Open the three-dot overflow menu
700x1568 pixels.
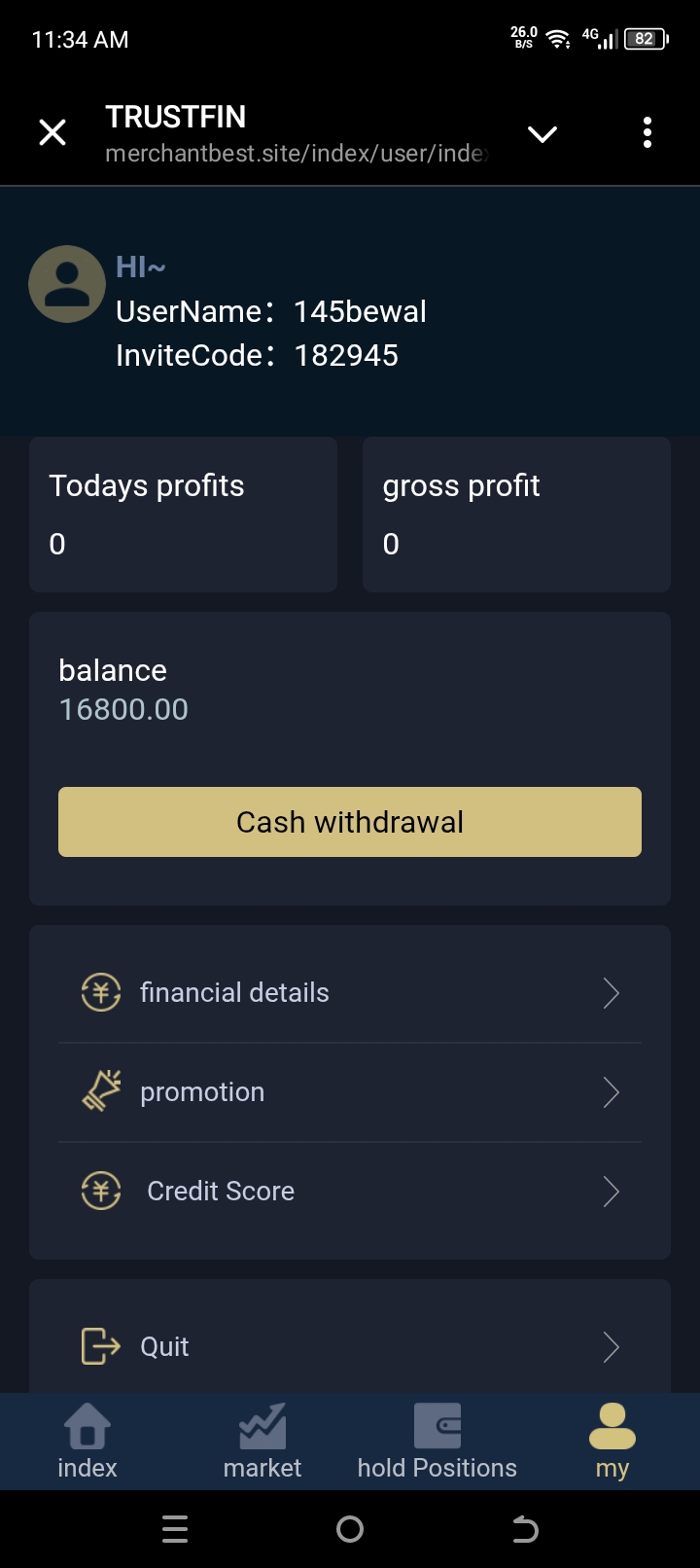point(647,132)
